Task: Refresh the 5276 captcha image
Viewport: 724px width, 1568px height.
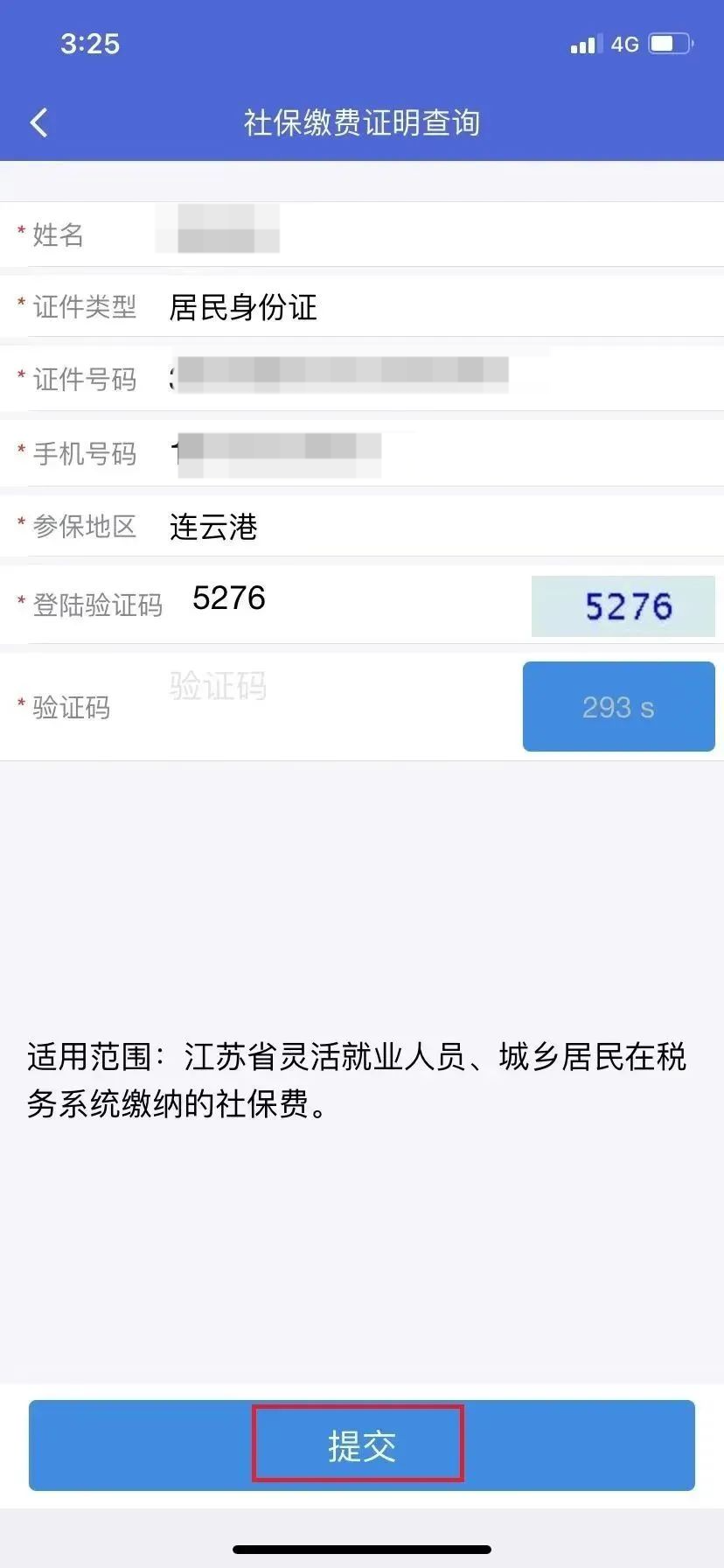Action: click(x=623, y=605)
